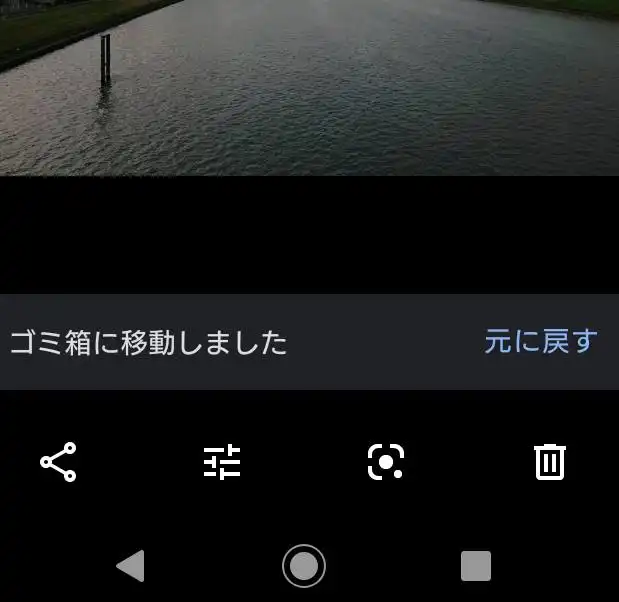Image resolution: width=619 pixels, height=602 pixels.
Task: Share this photo
Action: (58, 462)
